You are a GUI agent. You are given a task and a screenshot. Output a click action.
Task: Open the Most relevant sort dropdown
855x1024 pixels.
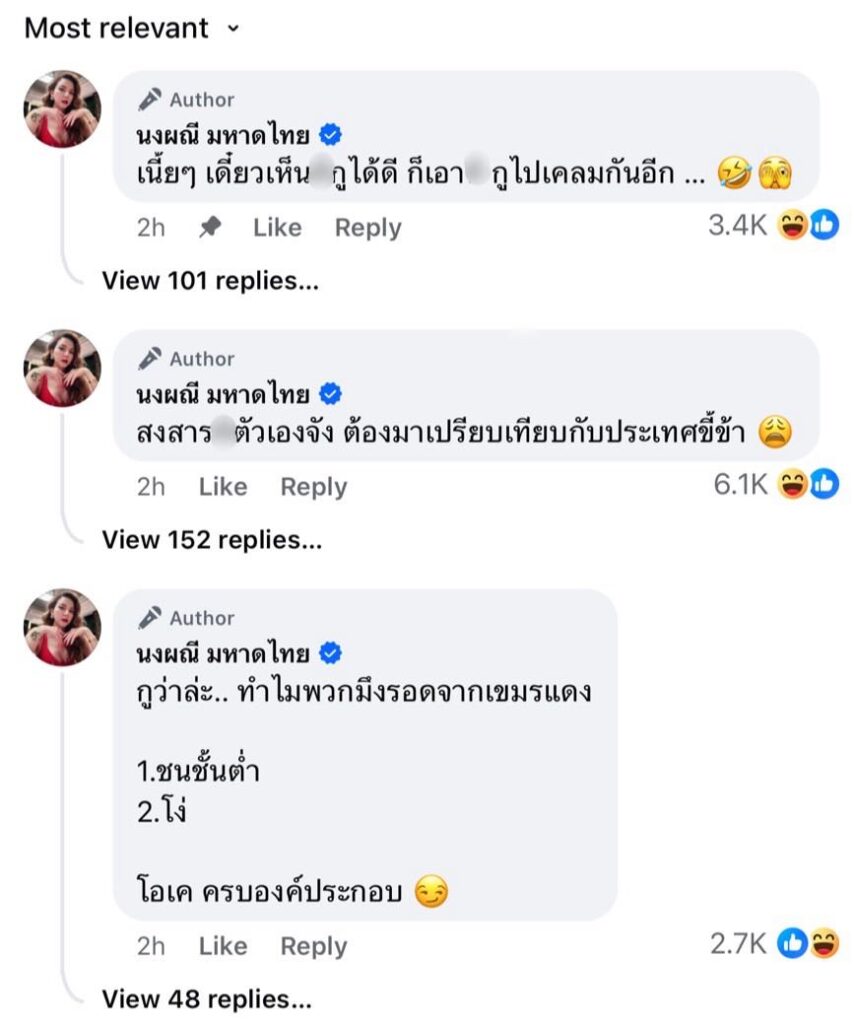pyautogui.click(x=132, y=28)
